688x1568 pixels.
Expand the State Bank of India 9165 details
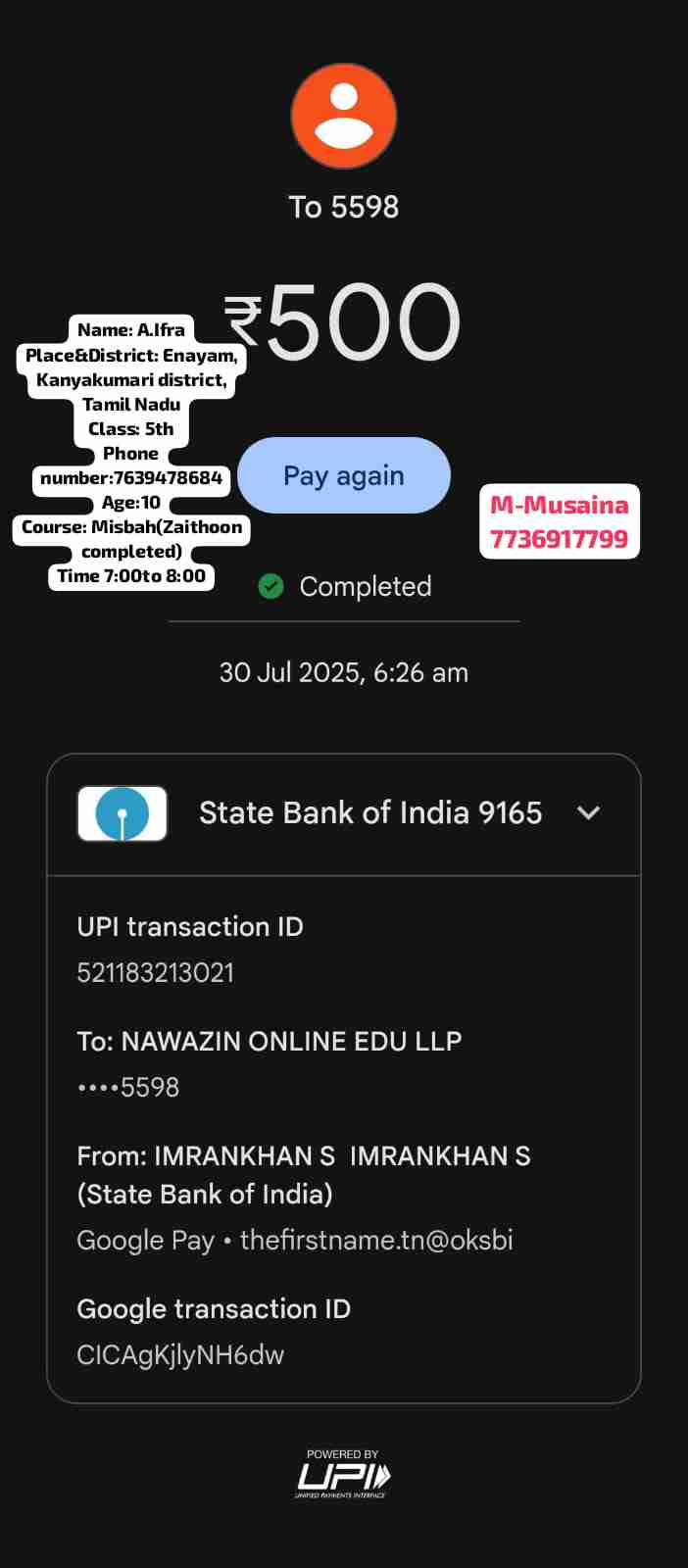[588, 812]
